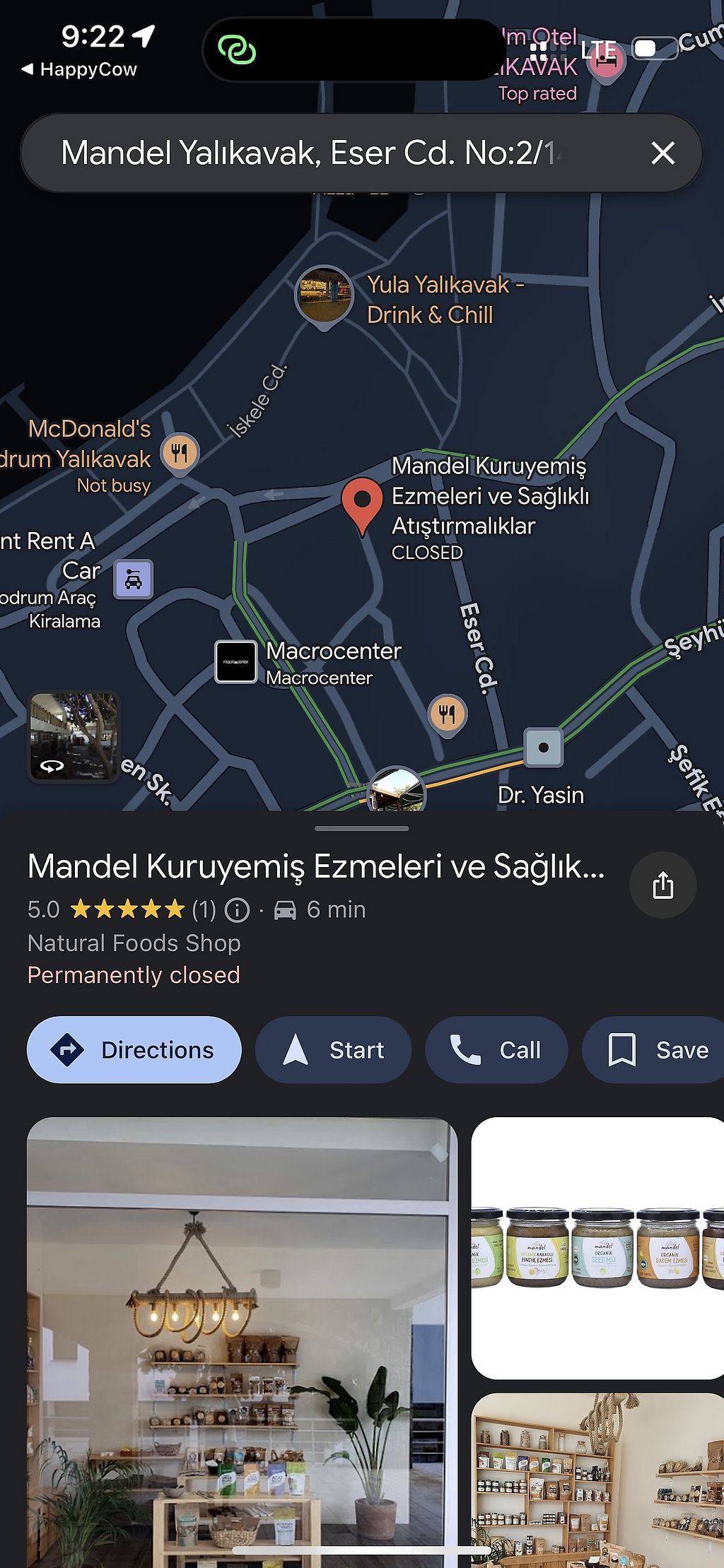The height and width of the screenshot is (1568, 724).
Task: Get Directions to Mandel Kuruyemiş
Action: pyautogui.click(x=134, y=1049)
